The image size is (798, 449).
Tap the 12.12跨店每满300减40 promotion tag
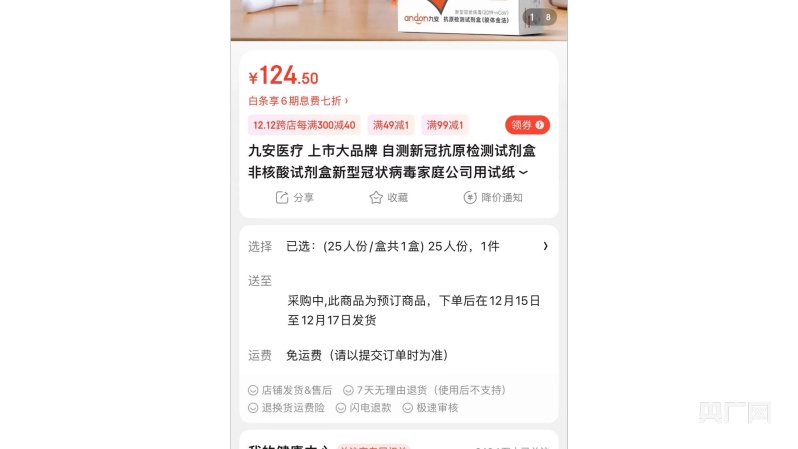pos(304,125)
